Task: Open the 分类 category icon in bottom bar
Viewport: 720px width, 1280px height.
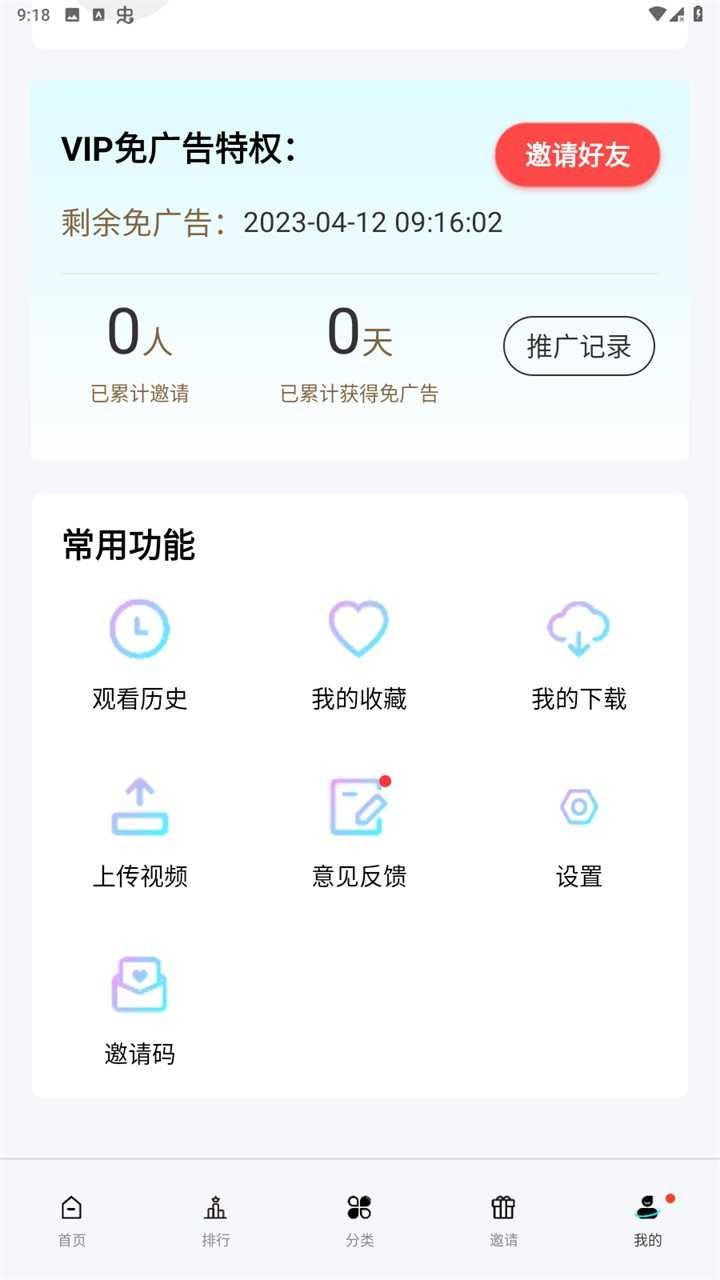Action: pos(359,1207)
